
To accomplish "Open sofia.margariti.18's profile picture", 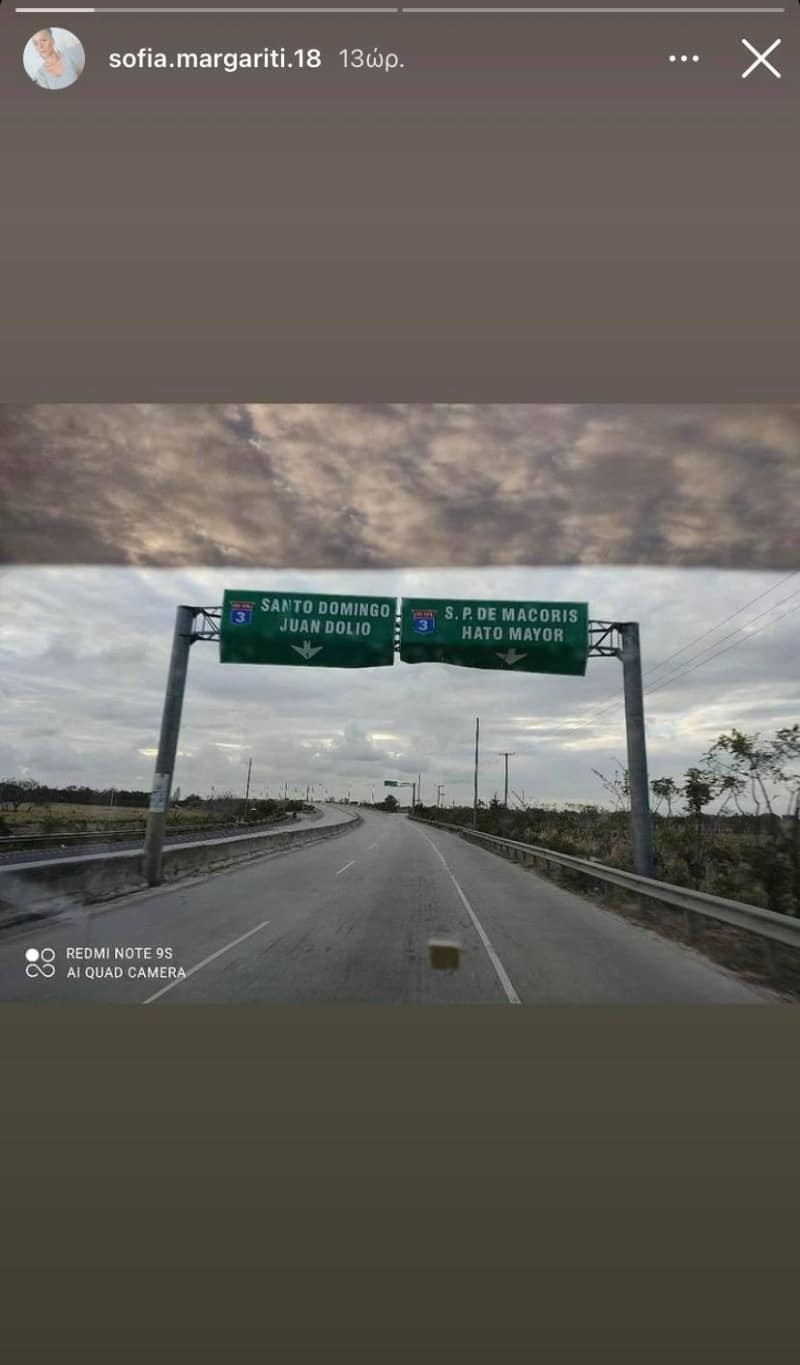I will click(54, 59).
